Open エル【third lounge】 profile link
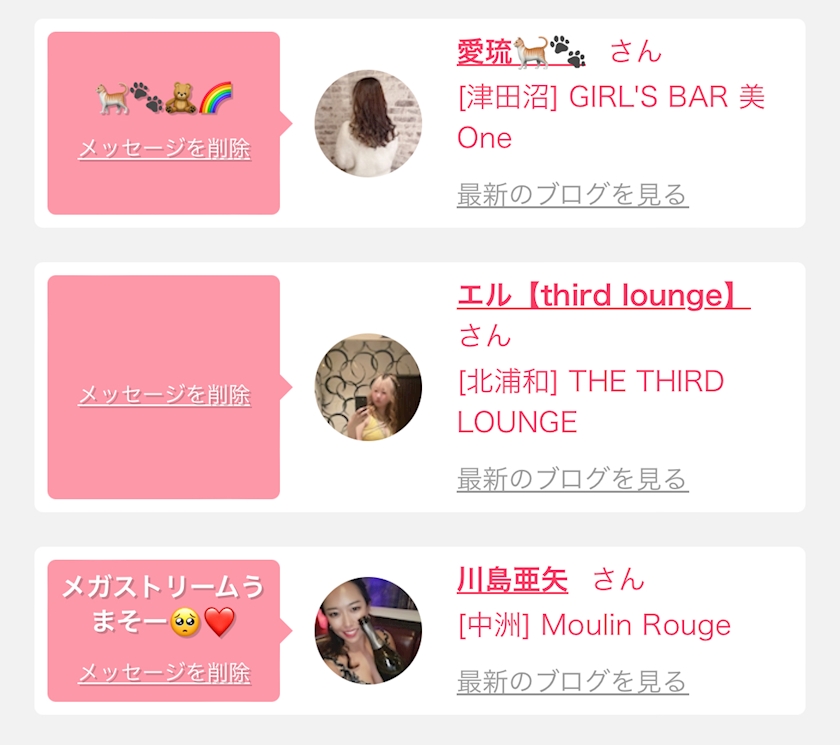This screenshot has height=745, width=840. 603,295
